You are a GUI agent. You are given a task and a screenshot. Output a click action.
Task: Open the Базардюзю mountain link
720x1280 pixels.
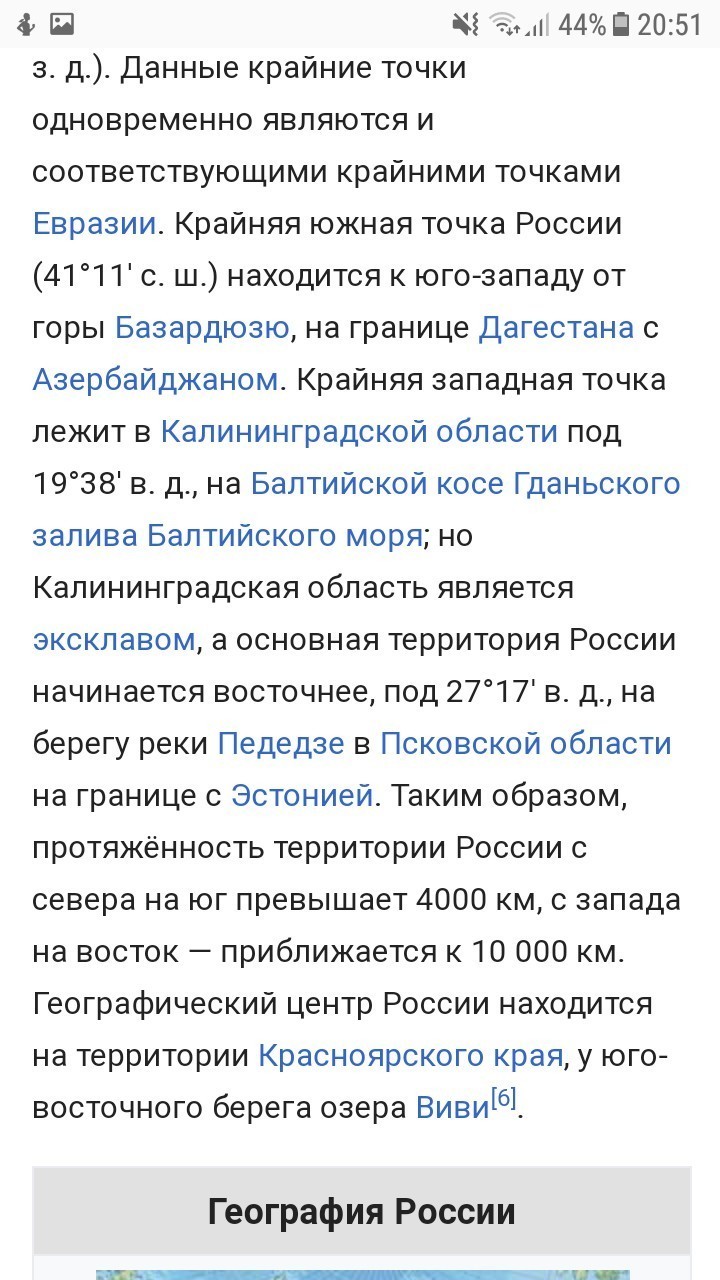pos(202,327)
